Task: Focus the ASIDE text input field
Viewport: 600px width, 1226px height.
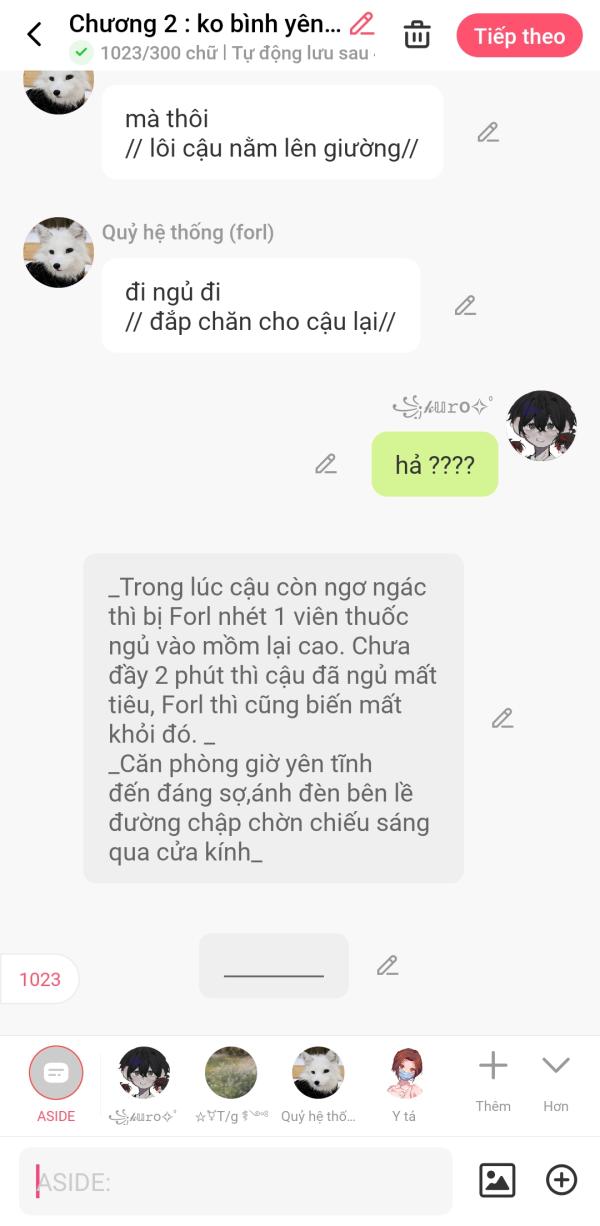Action: (x=235, y=1181)
